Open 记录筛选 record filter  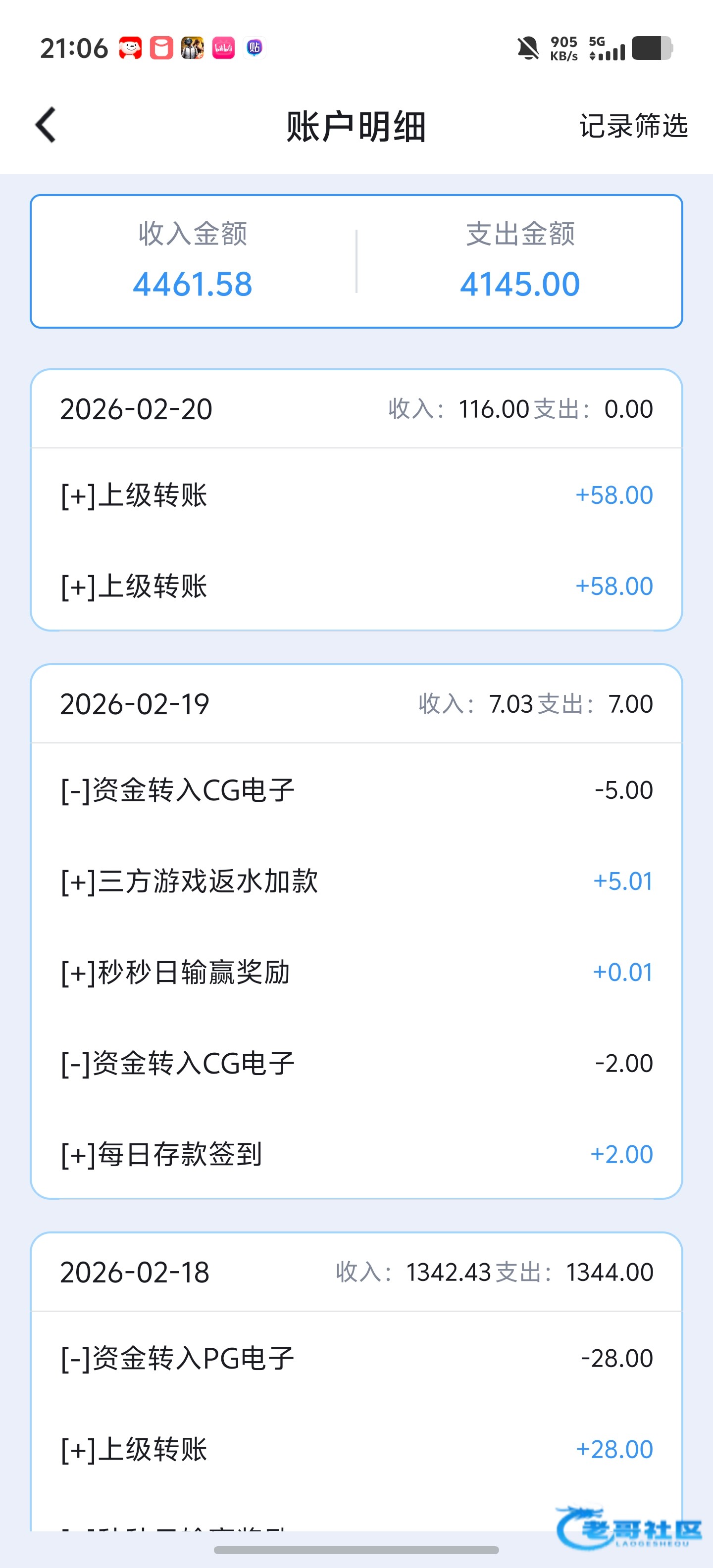click(x=633, y=126)
